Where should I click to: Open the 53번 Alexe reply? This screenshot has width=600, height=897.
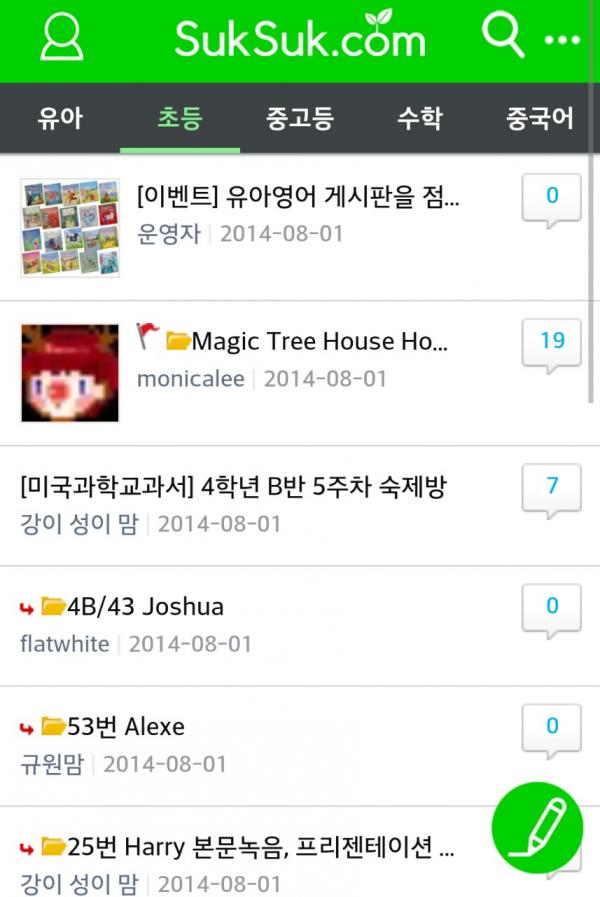tap(126, 727)
